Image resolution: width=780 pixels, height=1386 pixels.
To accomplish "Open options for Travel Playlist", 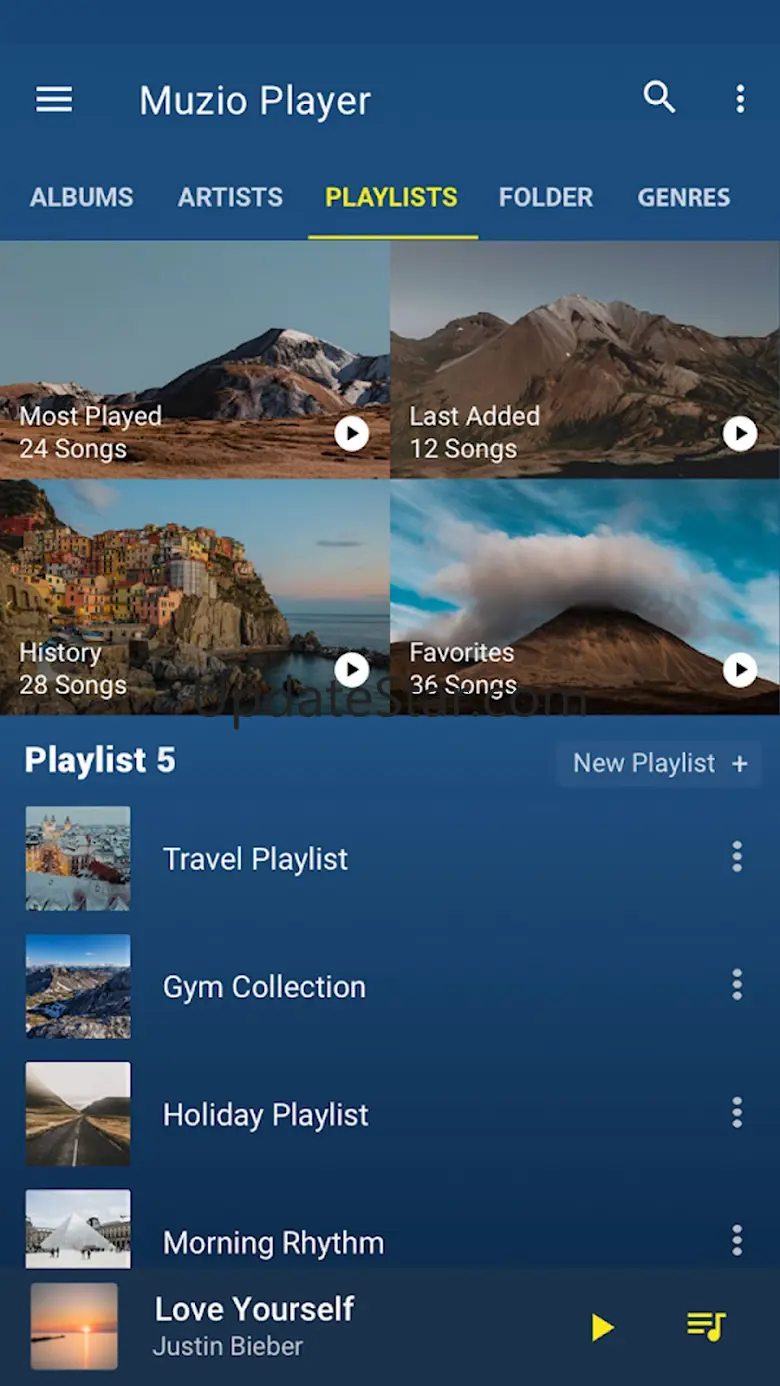I will pos(737,857).
